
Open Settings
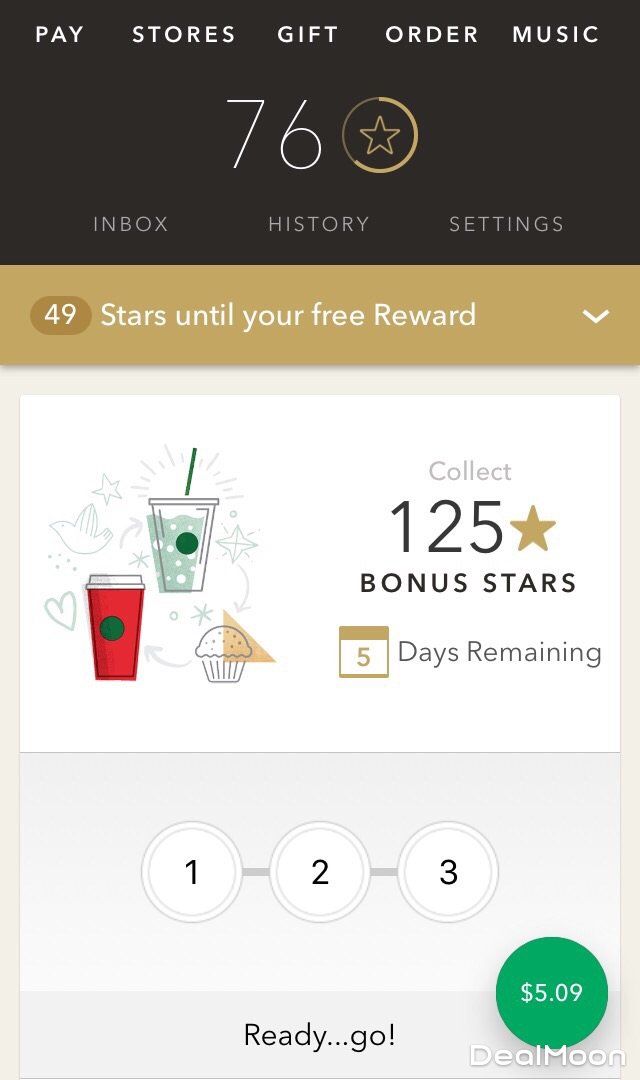coord(506,224)
